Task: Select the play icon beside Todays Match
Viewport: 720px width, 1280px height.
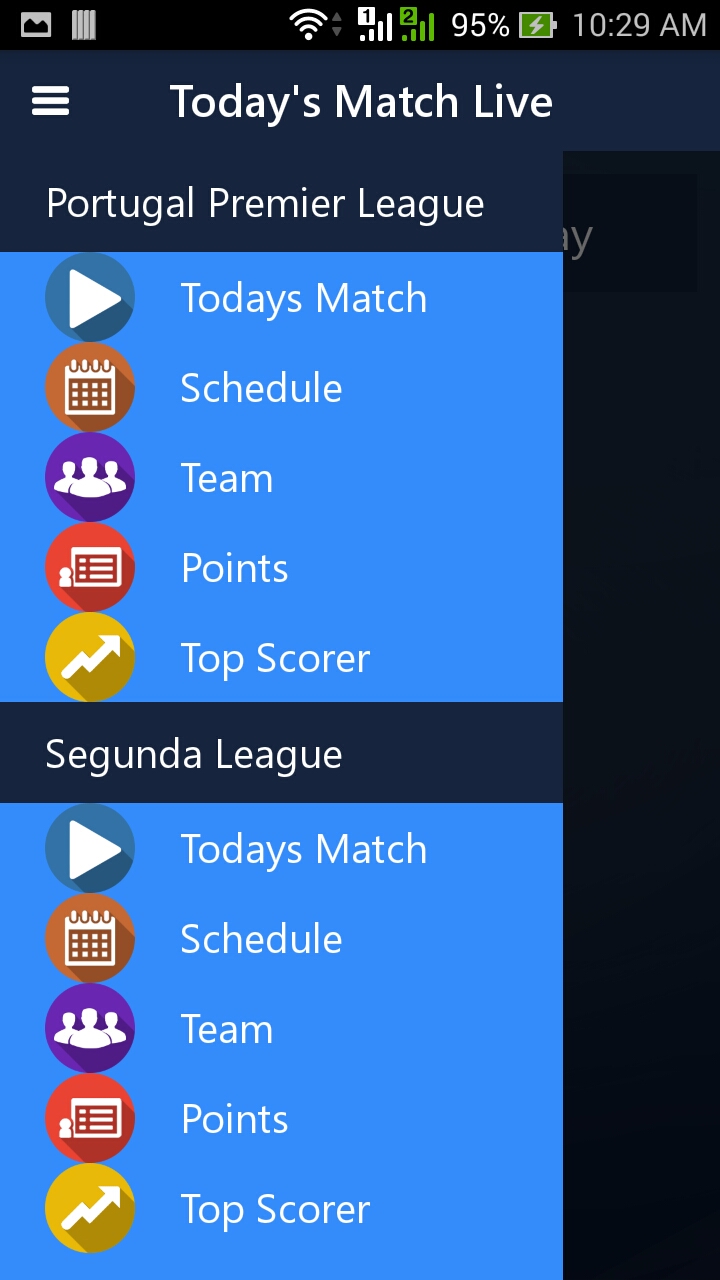Action: (89, 297)
